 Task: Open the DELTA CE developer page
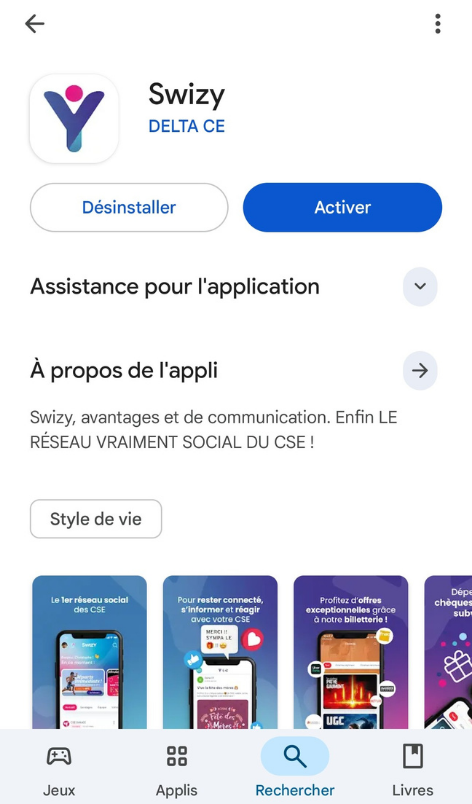click(187, 126)
